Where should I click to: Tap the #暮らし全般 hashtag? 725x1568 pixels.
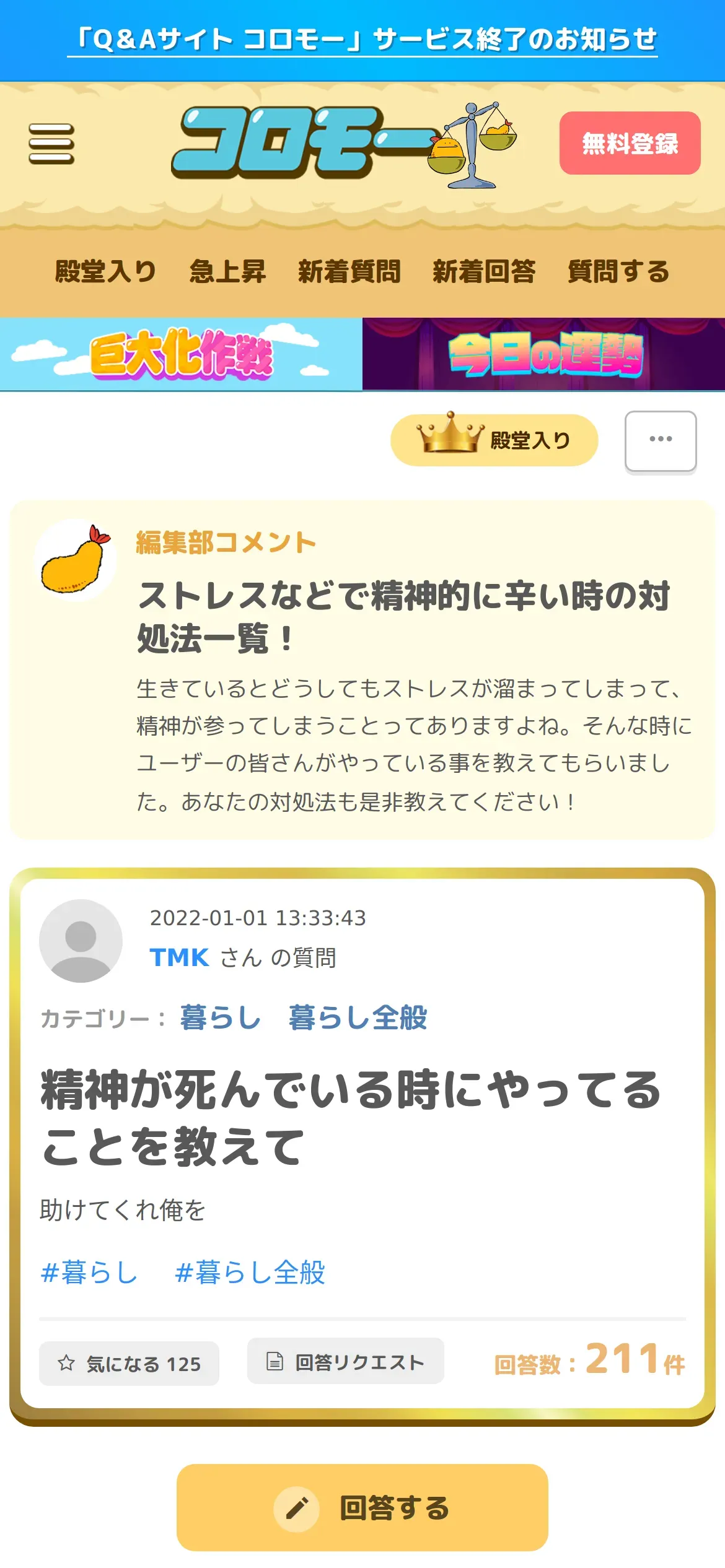250,1273
